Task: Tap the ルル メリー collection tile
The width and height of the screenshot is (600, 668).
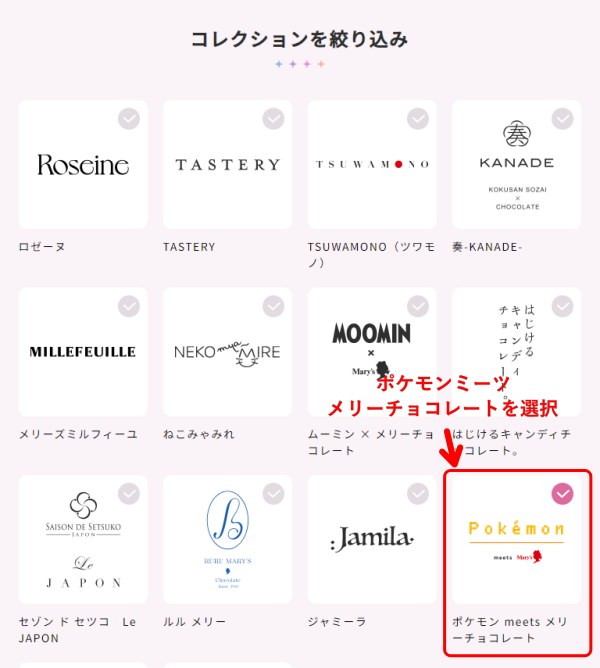Action: pos(227,540)
